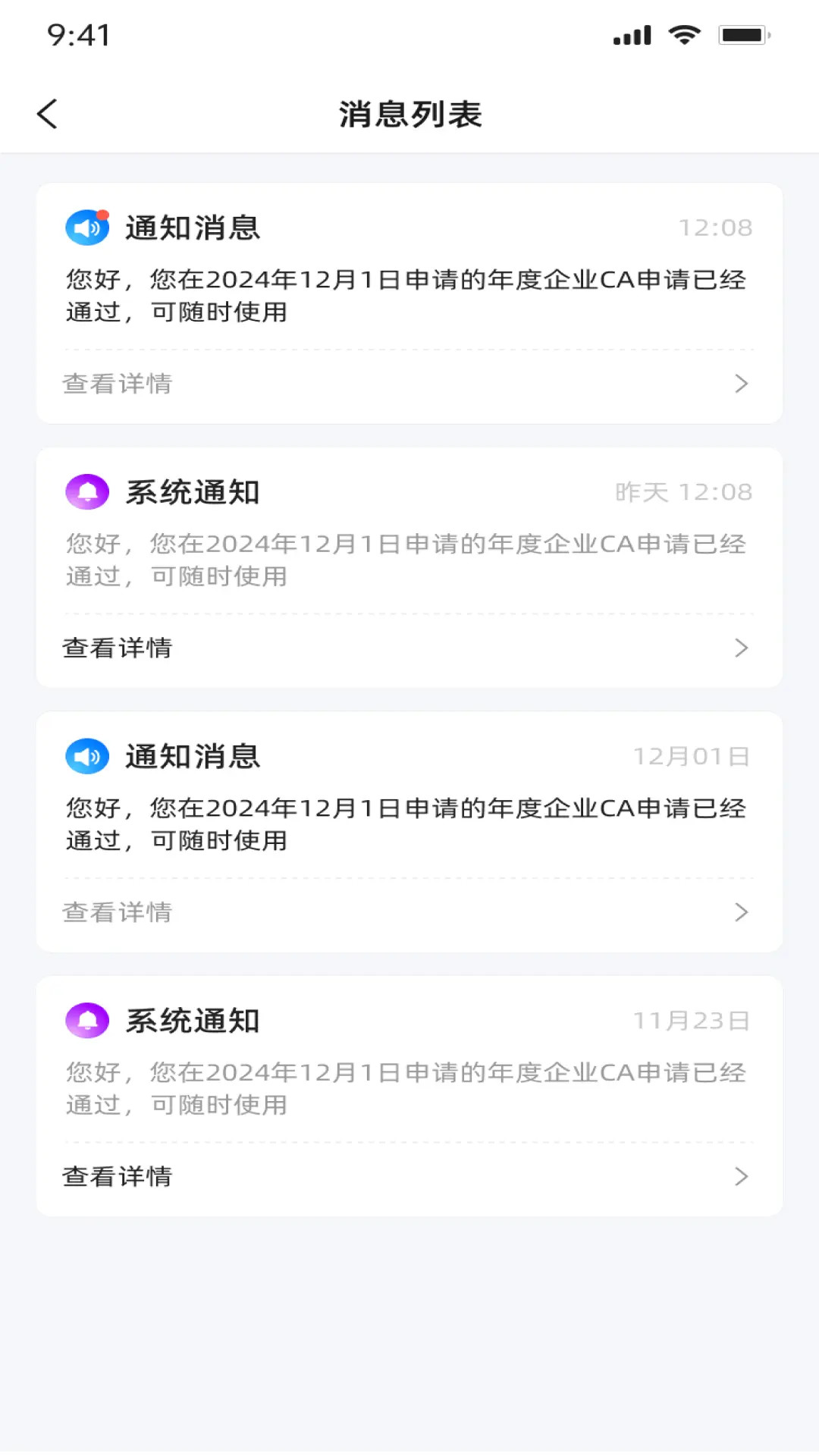Select the purple bell icon of 系统通知

(x=86, y=491)
